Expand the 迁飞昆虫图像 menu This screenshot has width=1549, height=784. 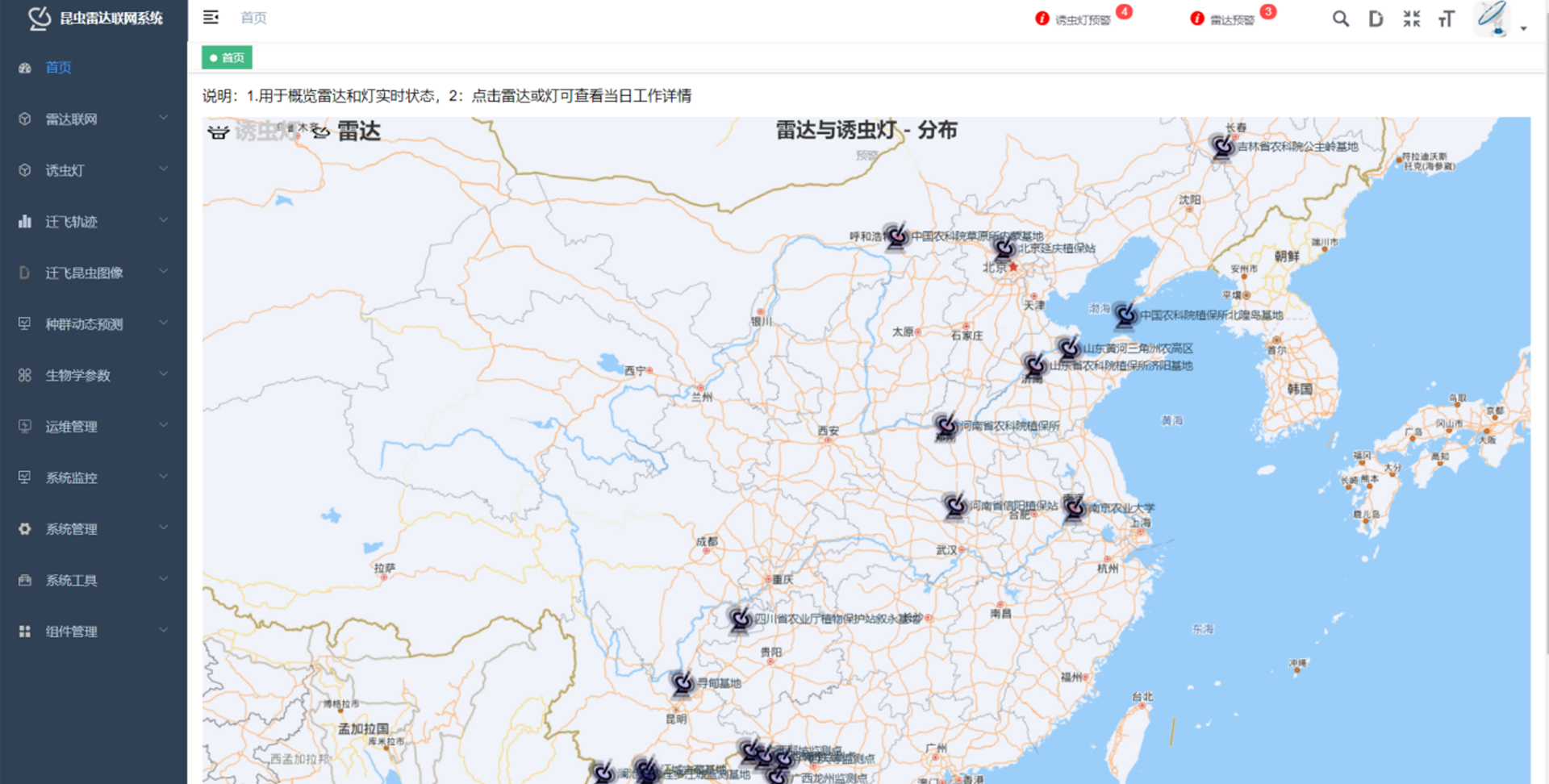[93, 273]
